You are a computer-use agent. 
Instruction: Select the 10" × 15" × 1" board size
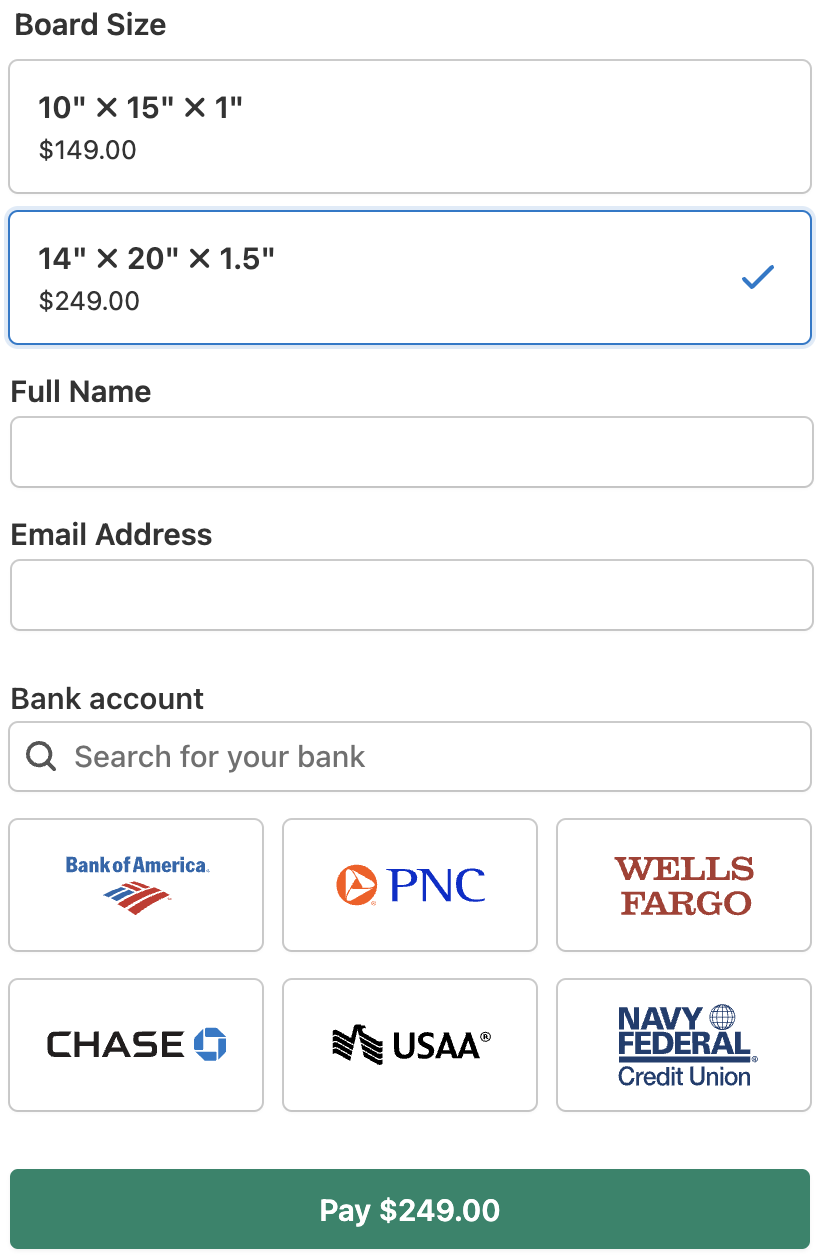click(409, 127)
